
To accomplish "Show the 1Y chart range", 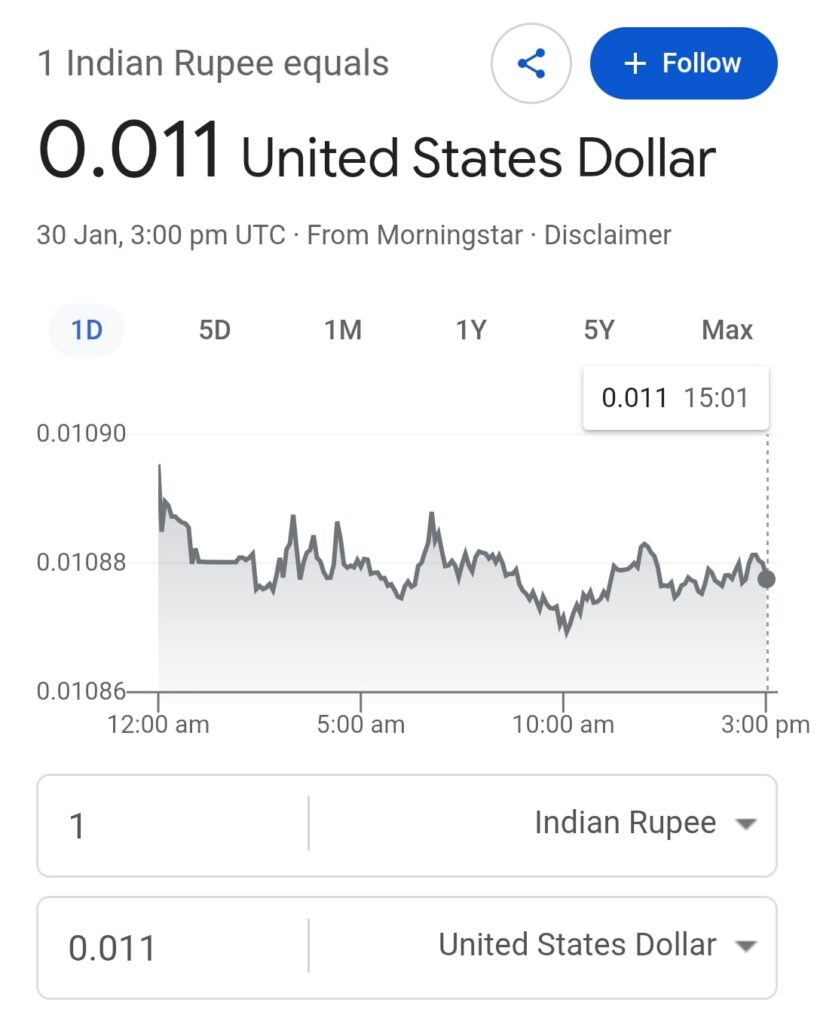I will (x=471, y=330).
